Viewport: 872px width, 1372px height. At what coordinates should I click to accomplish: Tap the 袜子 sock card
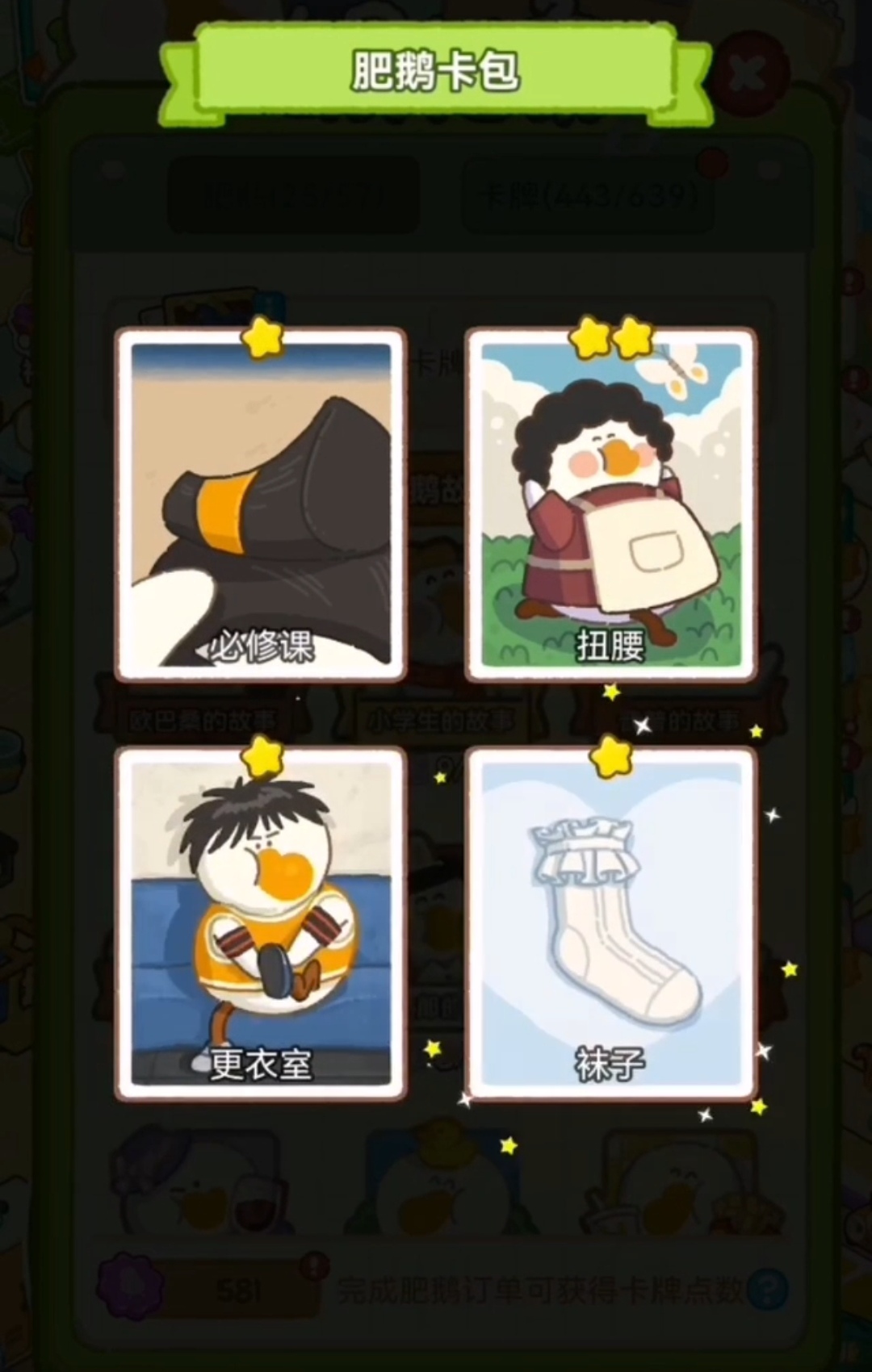click(610, 924)
